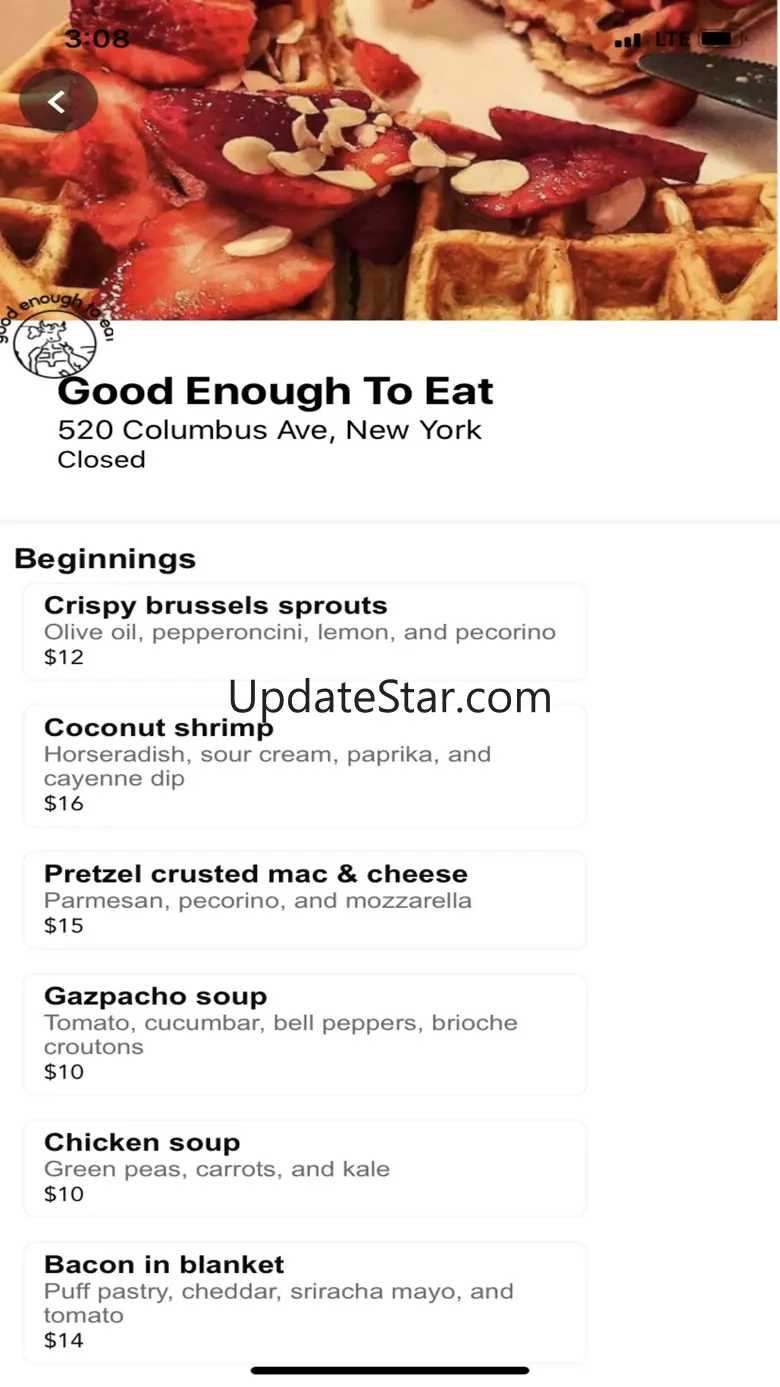Select the Coconut shrimp menu item

point(304,765)
